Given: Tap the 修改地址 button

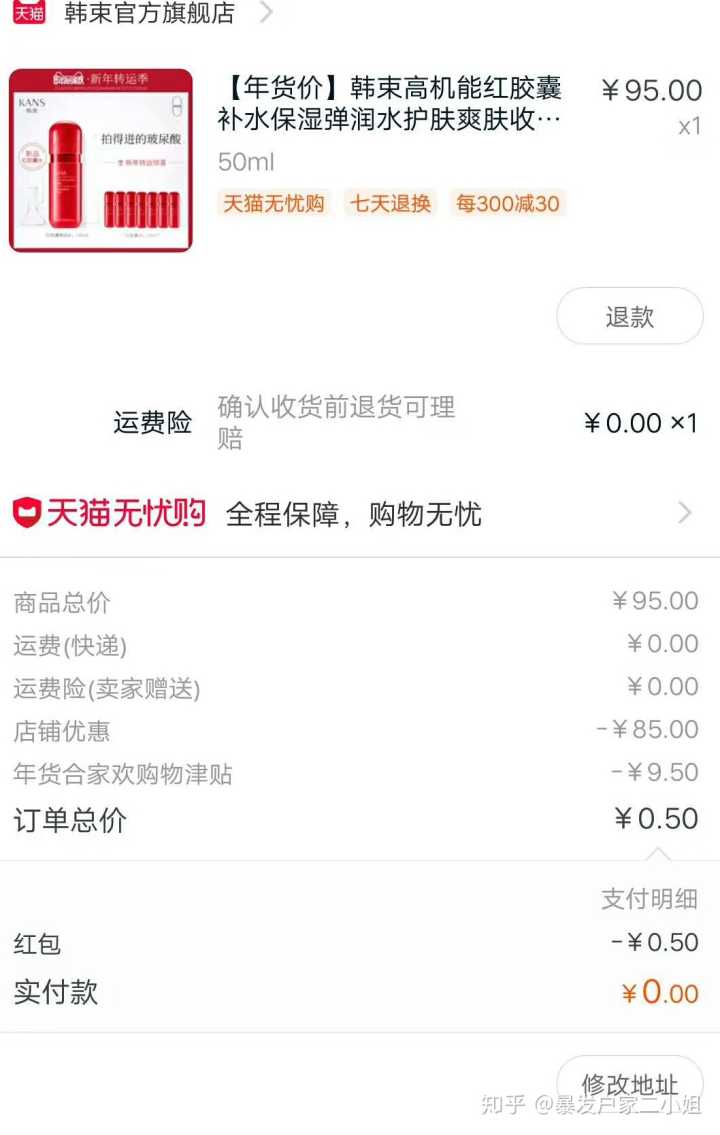Looking at the screenshot, I should tap(630, 1083).
